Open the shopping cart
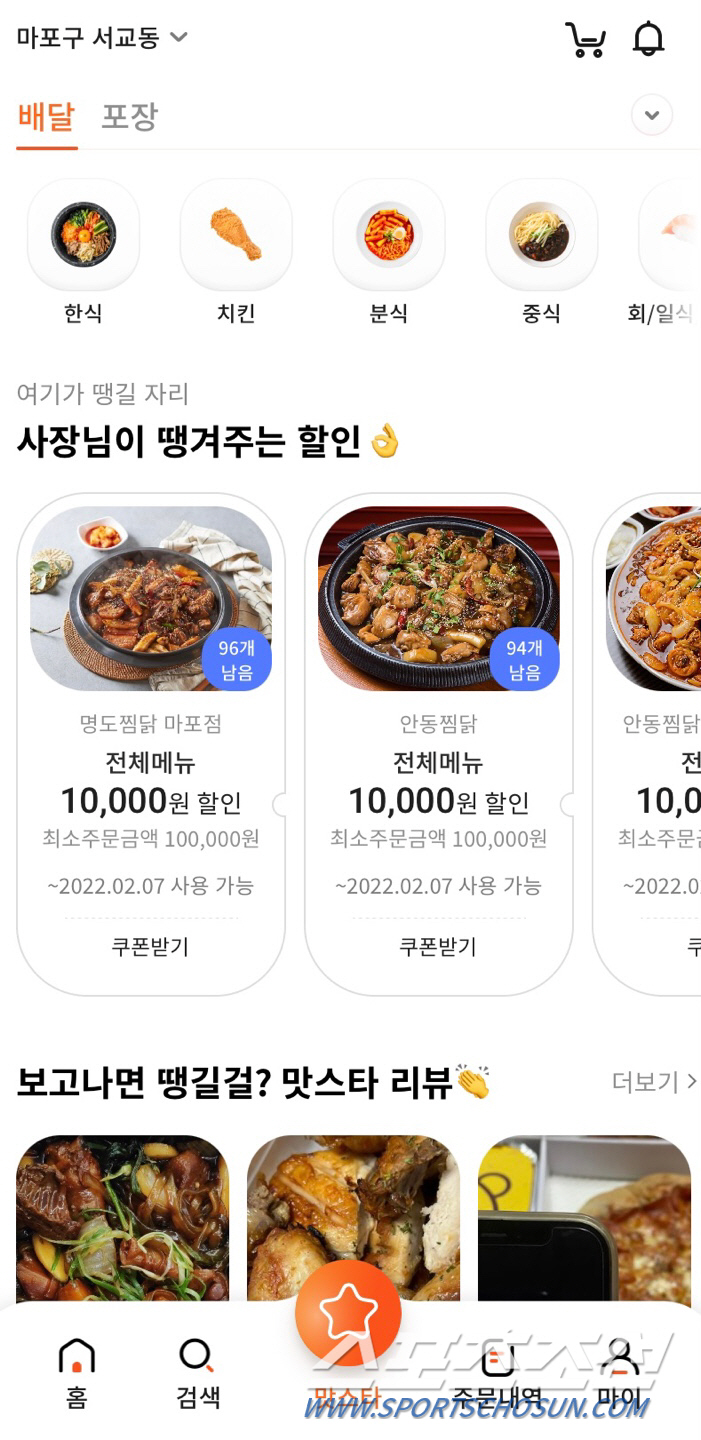Screen dimensions: 701x1440 [x=585, y=39]
